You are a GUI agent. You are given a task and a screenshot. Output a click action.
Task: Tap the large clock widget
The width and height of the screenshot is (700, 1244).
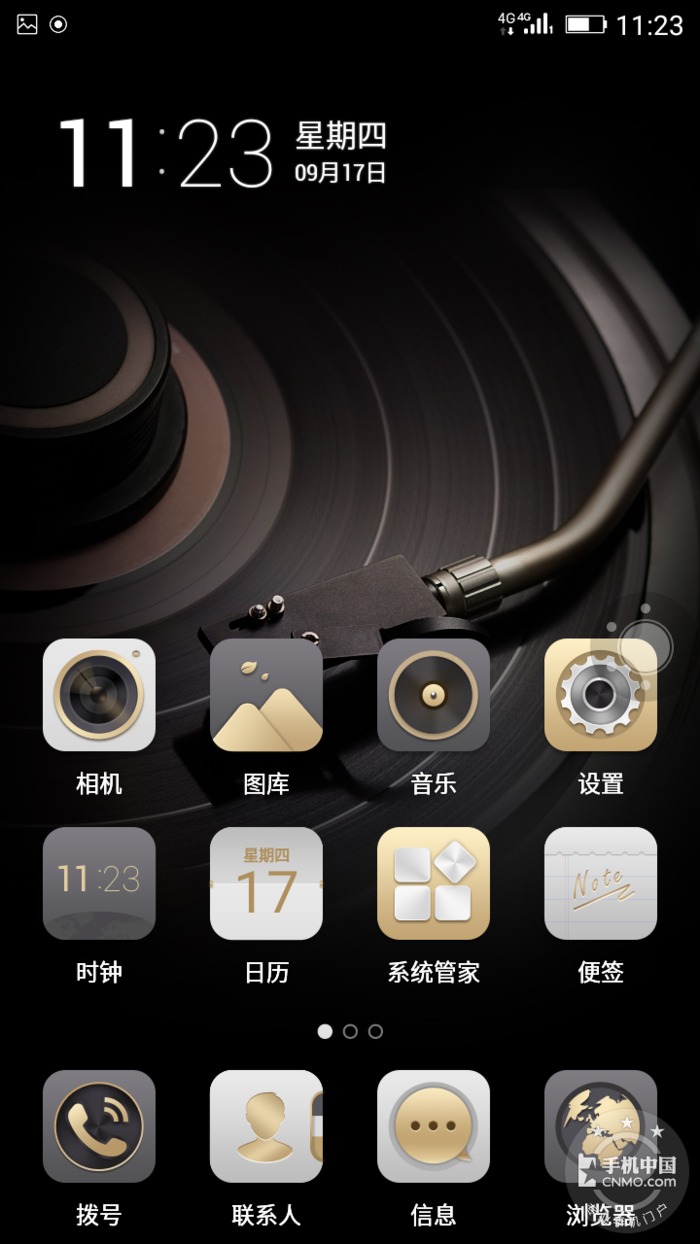(165, 153)
